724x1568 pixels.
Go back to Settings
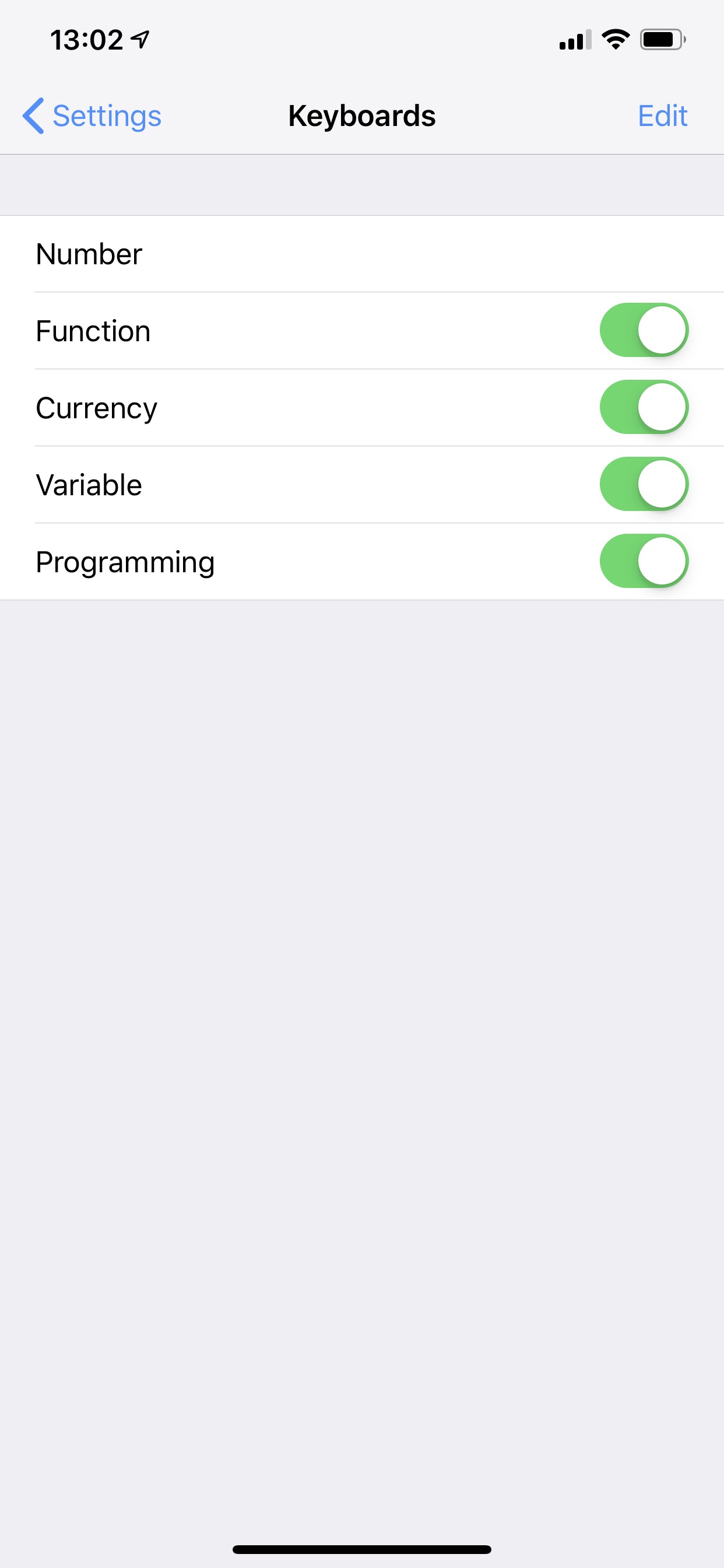point(92,116)
